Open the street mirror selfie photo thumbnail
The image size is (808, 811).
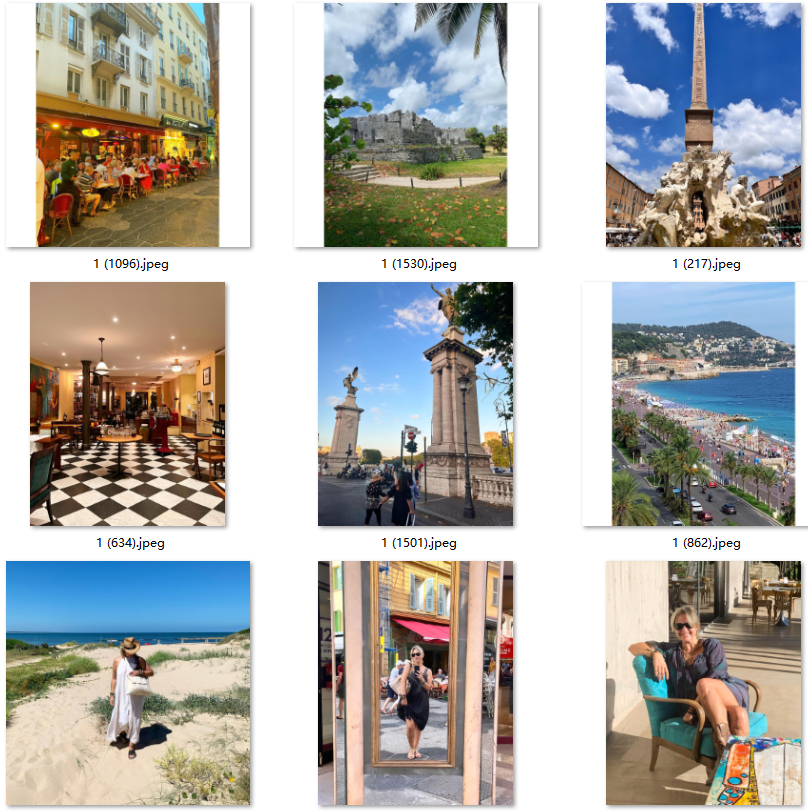(x=415, y=683)
